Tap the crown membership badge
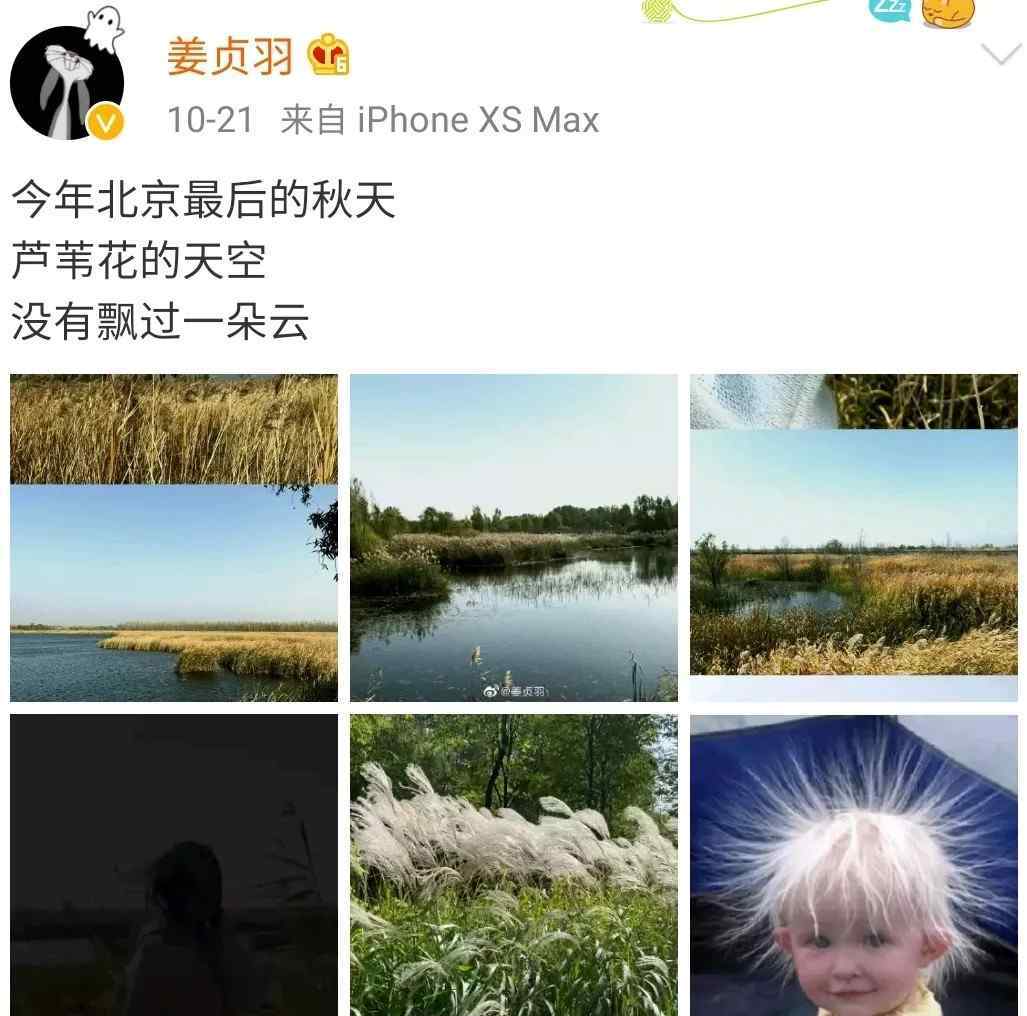Image resolution: width=1027 pixels, height=1016 pixels. point(328,56)
